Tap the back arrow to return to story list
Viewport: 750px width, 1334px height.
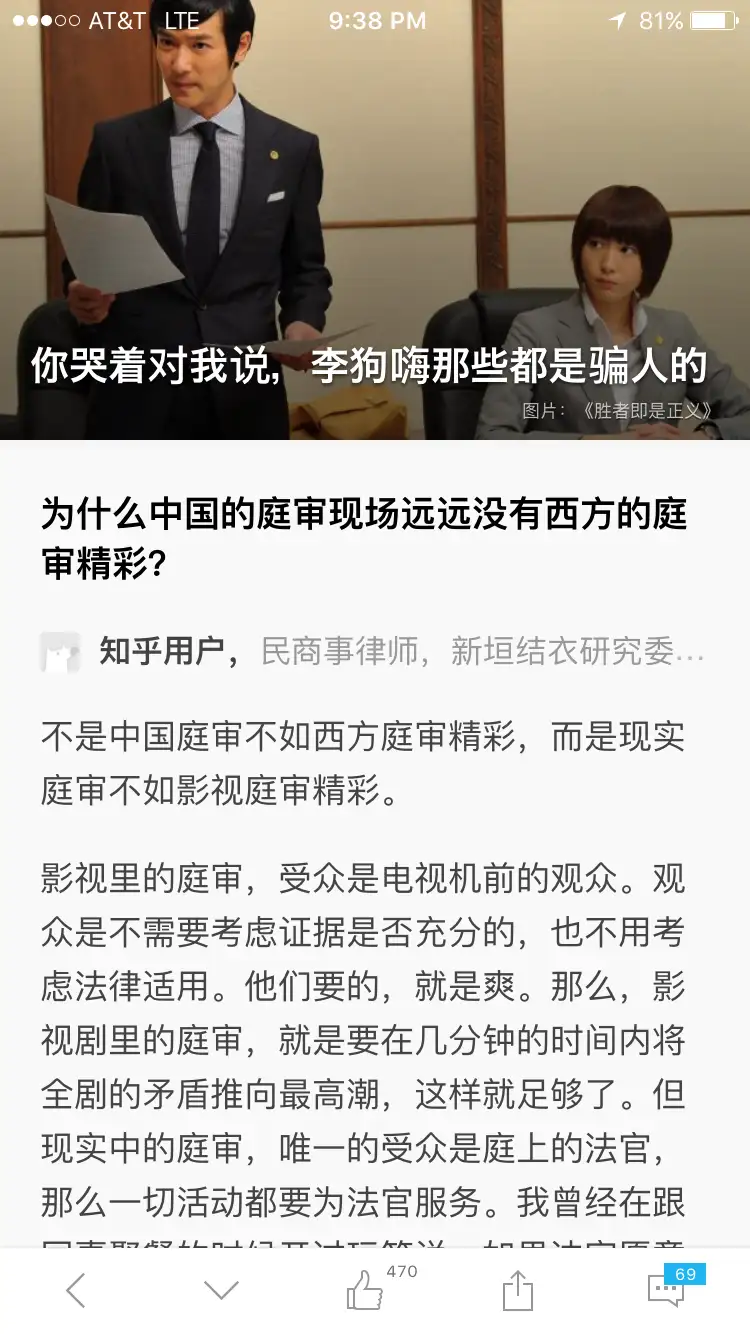pyautogui.click(x=75, y=1290)
